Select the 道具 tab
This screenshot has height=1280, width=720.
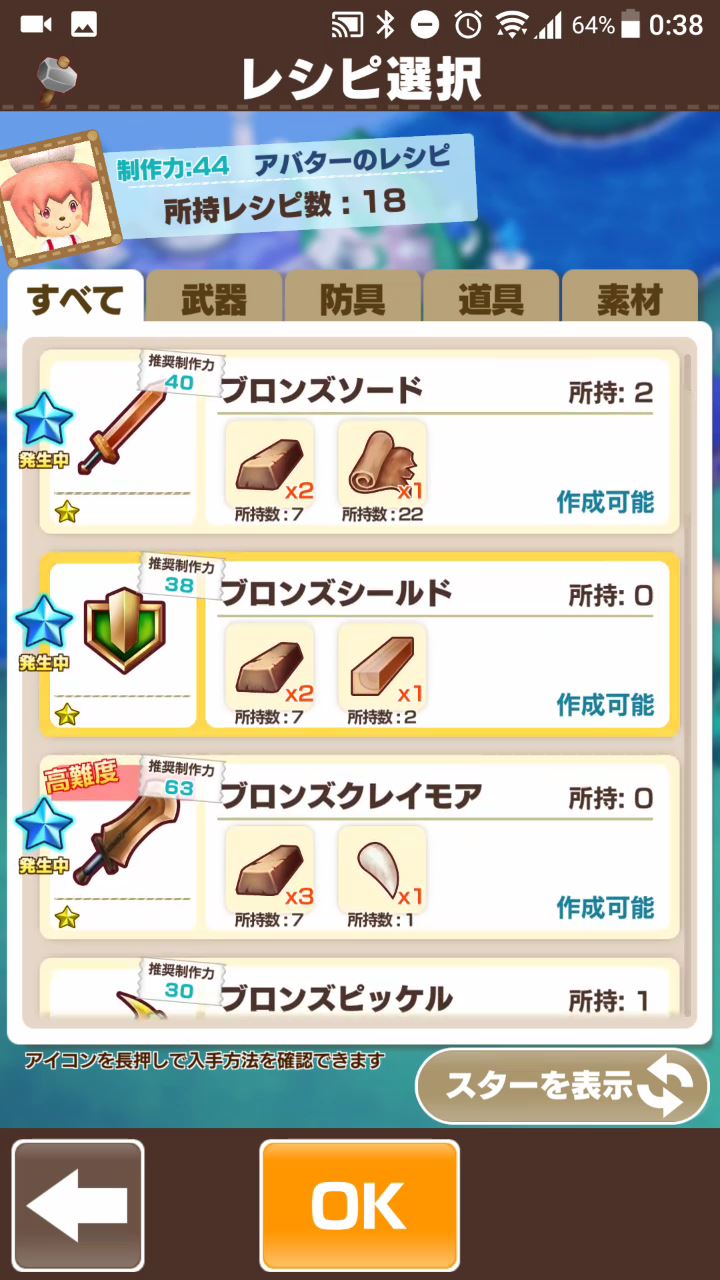pos(490,300)
